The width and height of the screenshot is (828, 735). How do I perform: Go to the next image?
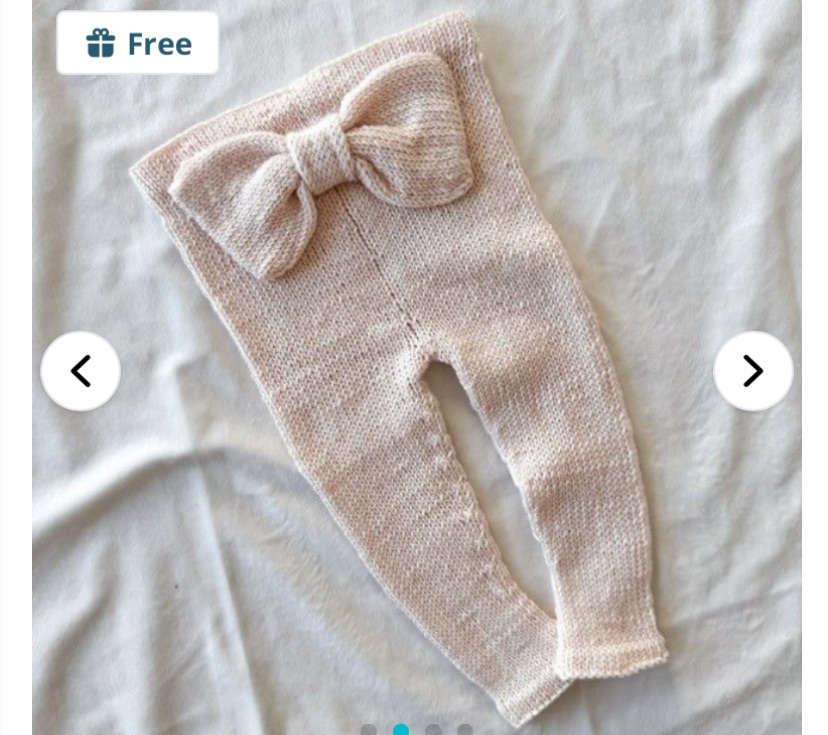[753, 371]
